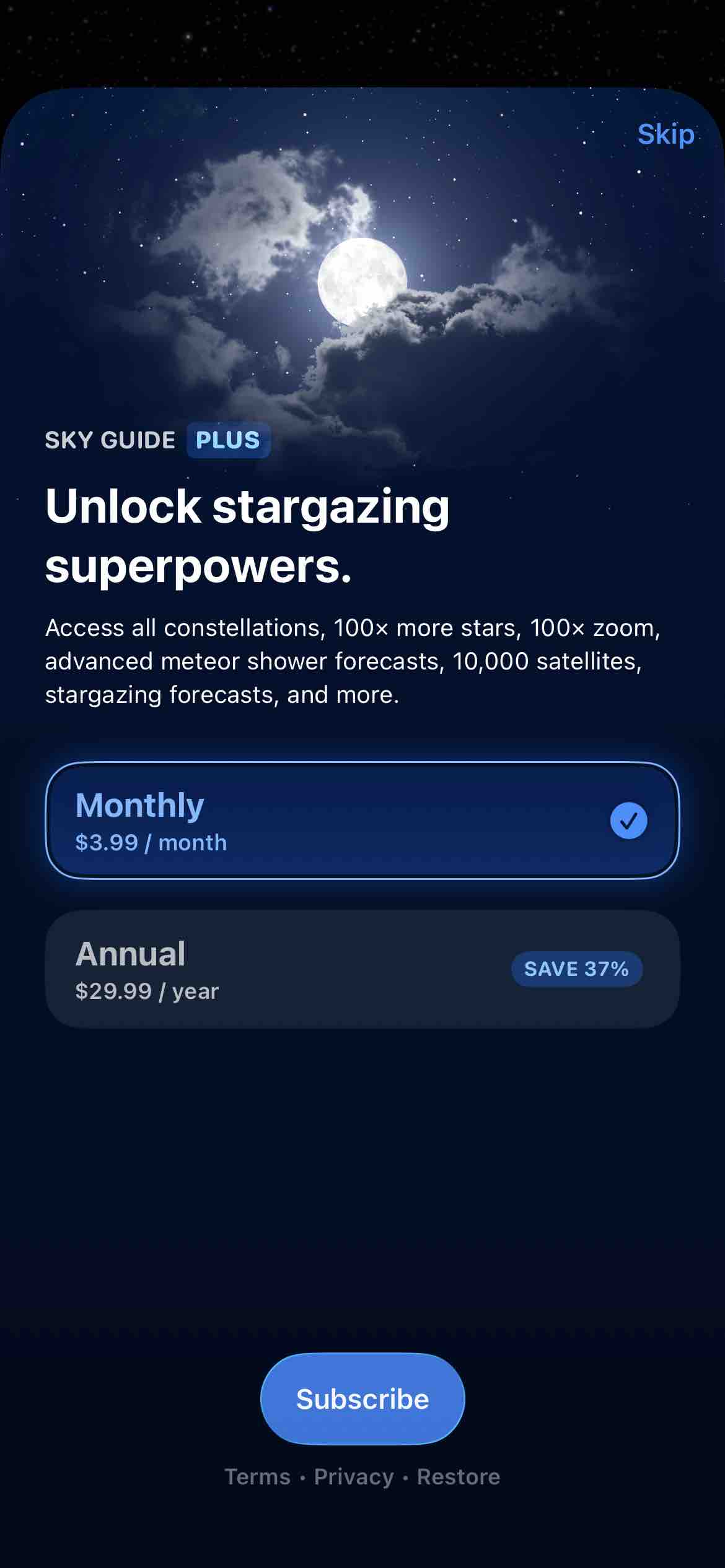Open the Terms link
This screenshot has width=725, height=1568.
pyautogui.click(x=257, y=1476)
